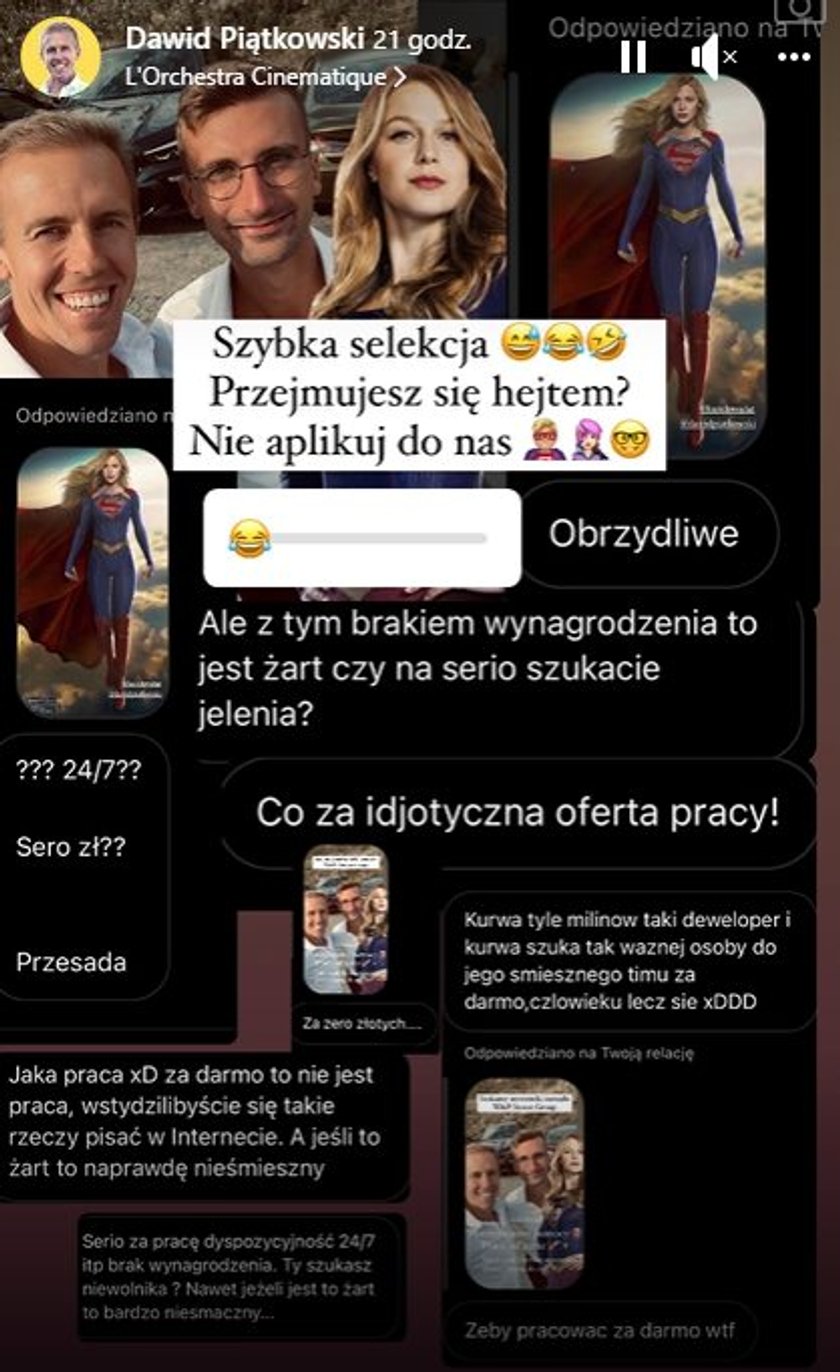This screenshot has height=1372, width=840.
Task: Open Dawid Piątkowski's profile name
Action: point(246,40)
